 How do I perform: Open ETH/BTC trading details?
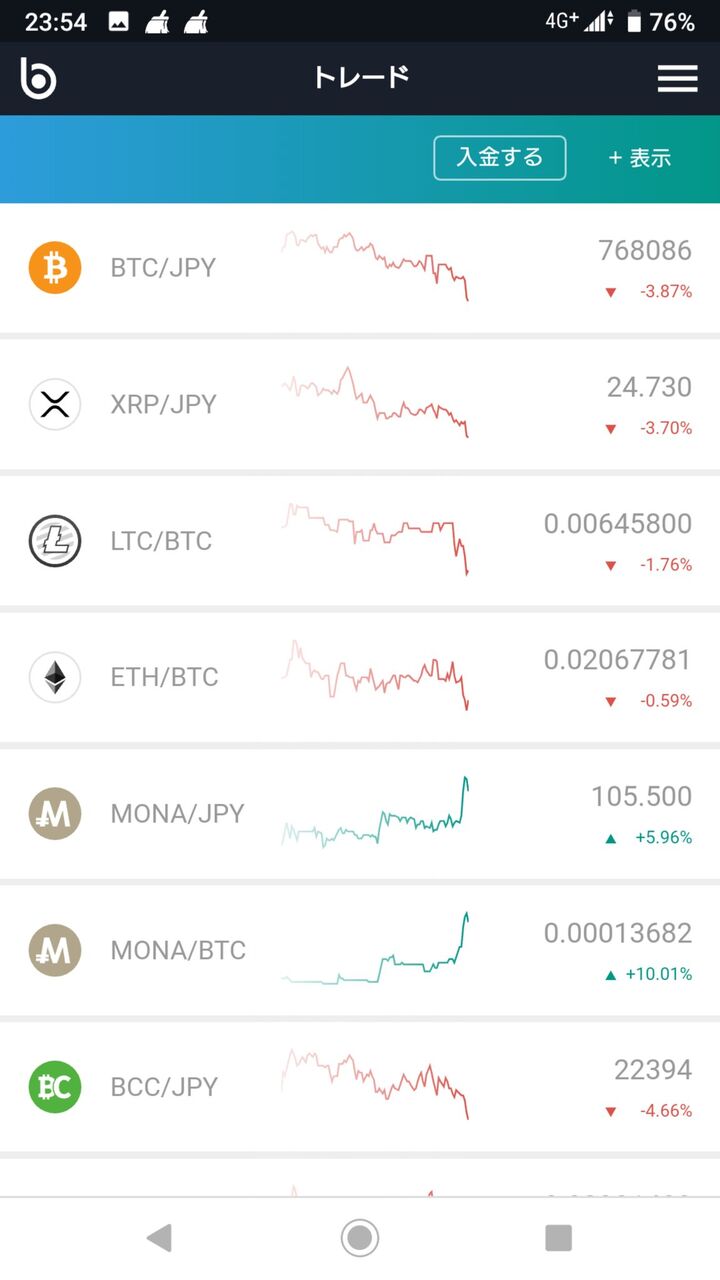point(360,677)
